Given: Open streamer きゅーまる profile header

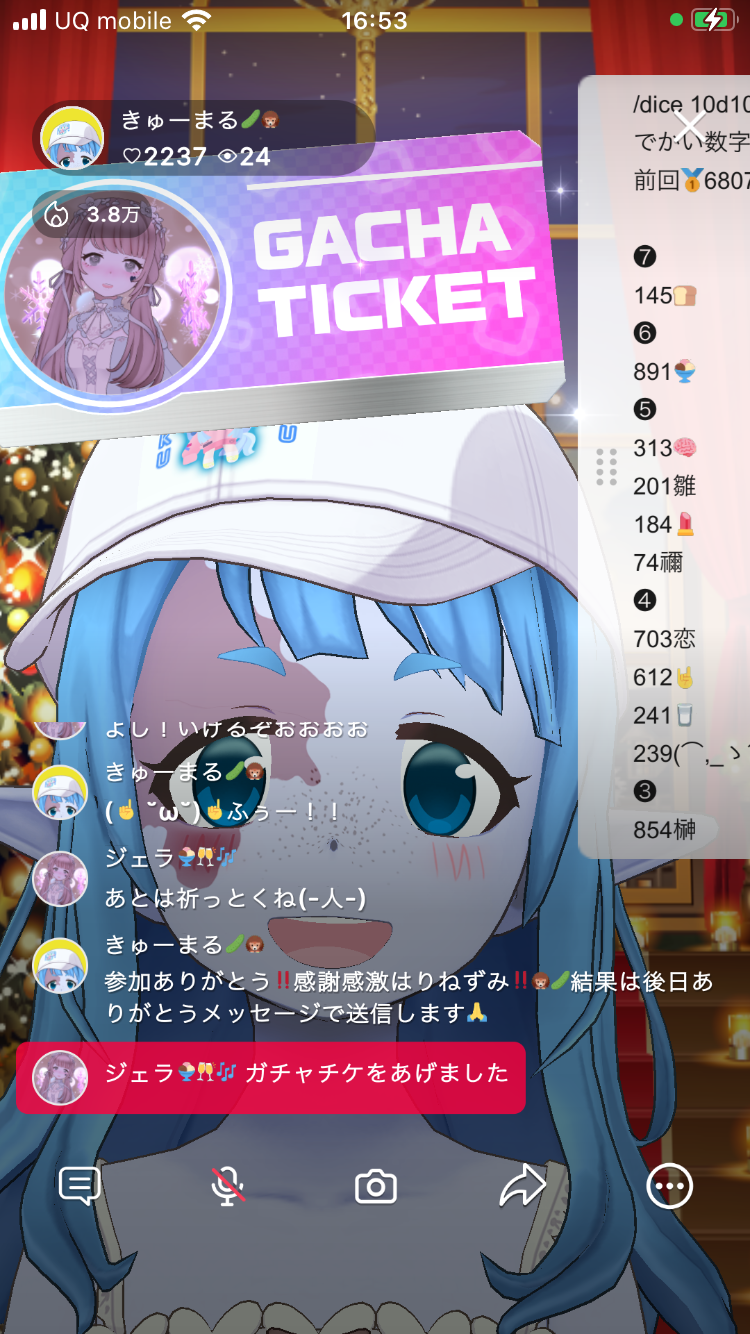Looking at the screenshot, I should point(200,138).
